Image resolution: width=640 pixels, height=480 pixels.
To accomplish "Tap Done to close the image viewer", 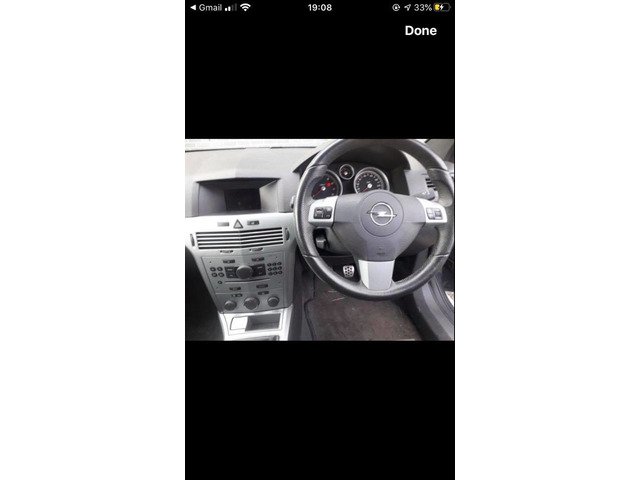I will point(420,31).
